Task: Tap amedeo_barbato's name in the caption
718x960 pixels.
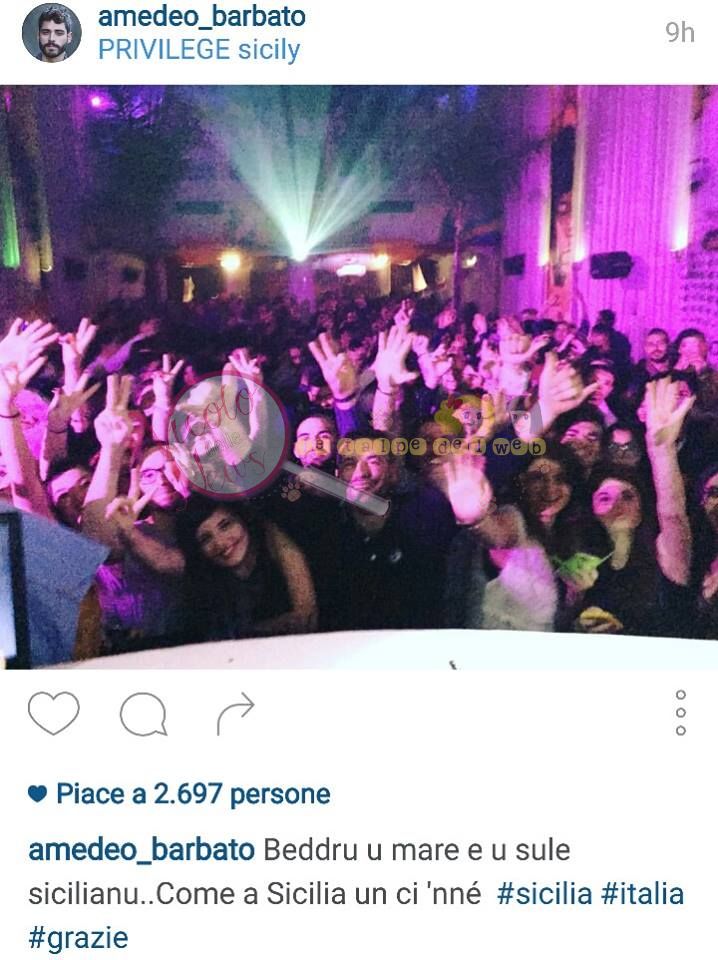Action: (x=141, y=850)
